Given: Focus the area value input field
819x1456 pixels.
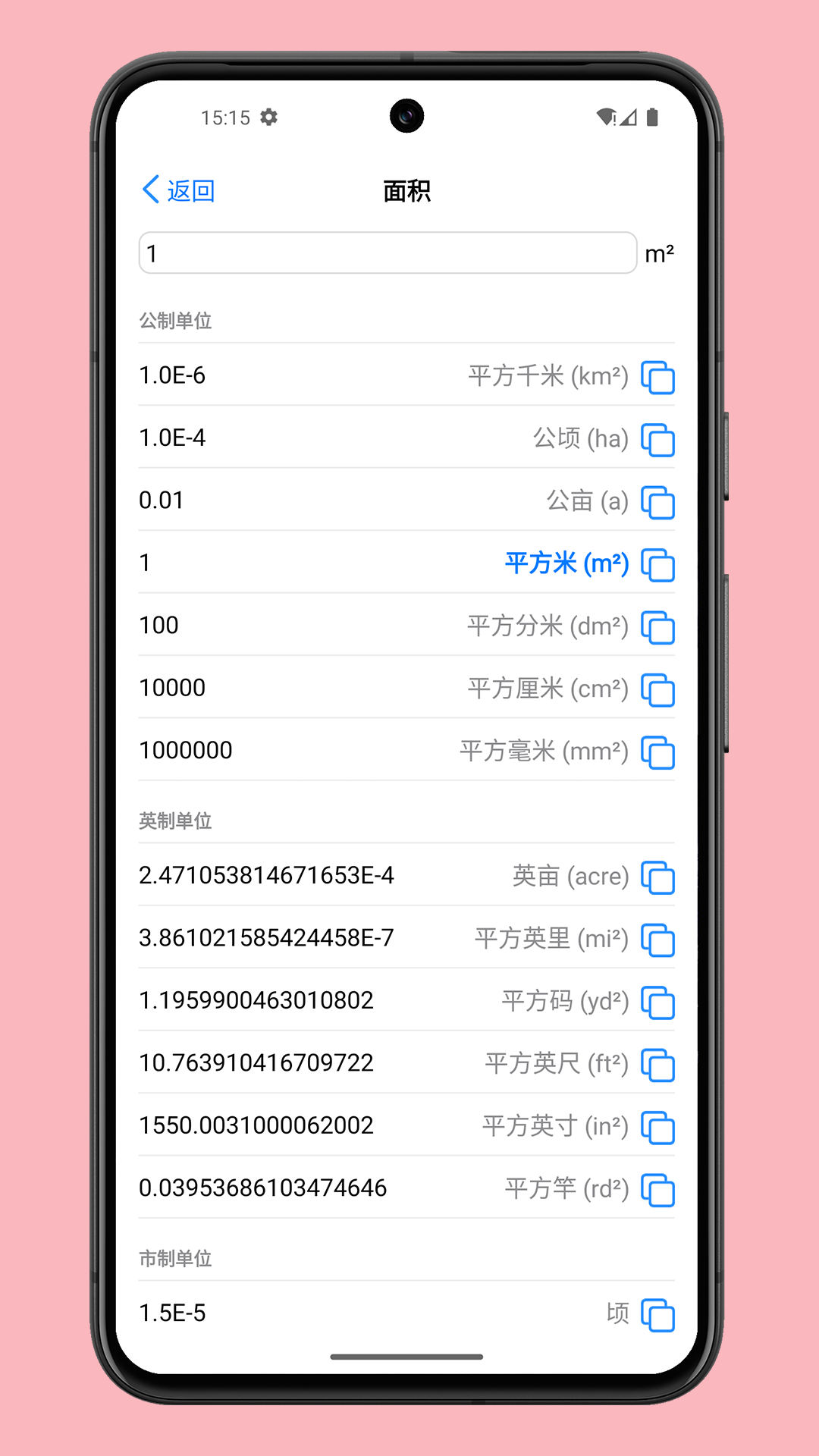Looking at the screenshot, I should tap(387, 253).
